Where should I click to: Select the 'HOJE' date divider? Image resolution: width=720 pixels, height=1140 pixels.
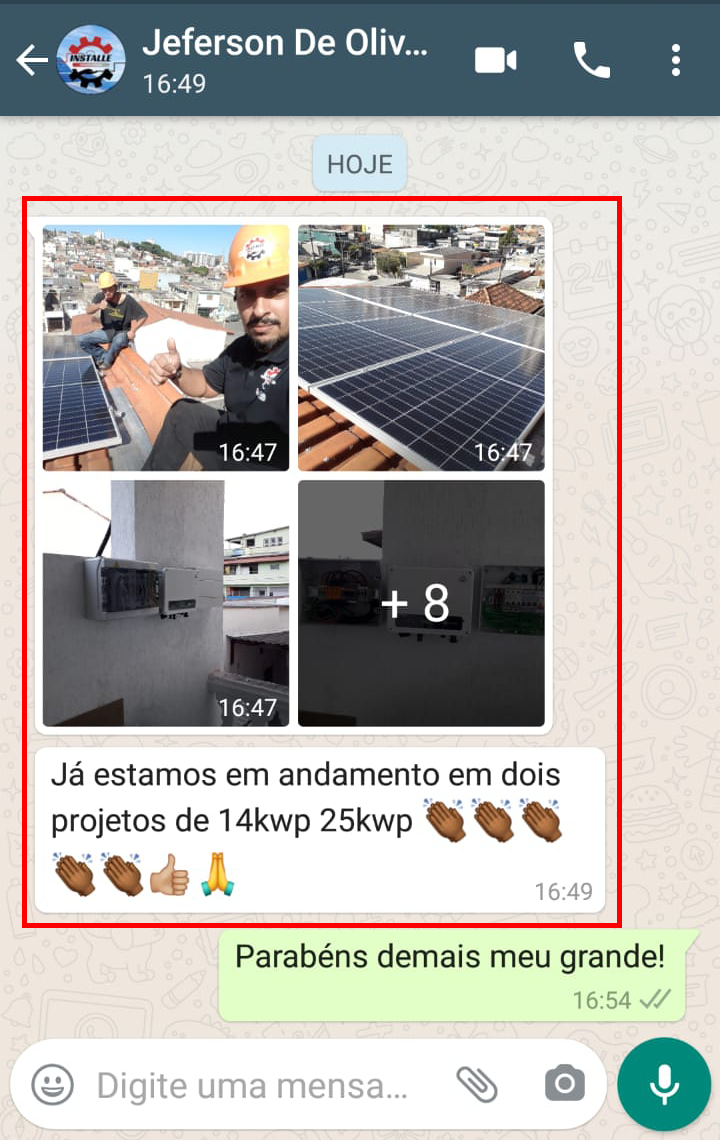(x=359, y=163)
